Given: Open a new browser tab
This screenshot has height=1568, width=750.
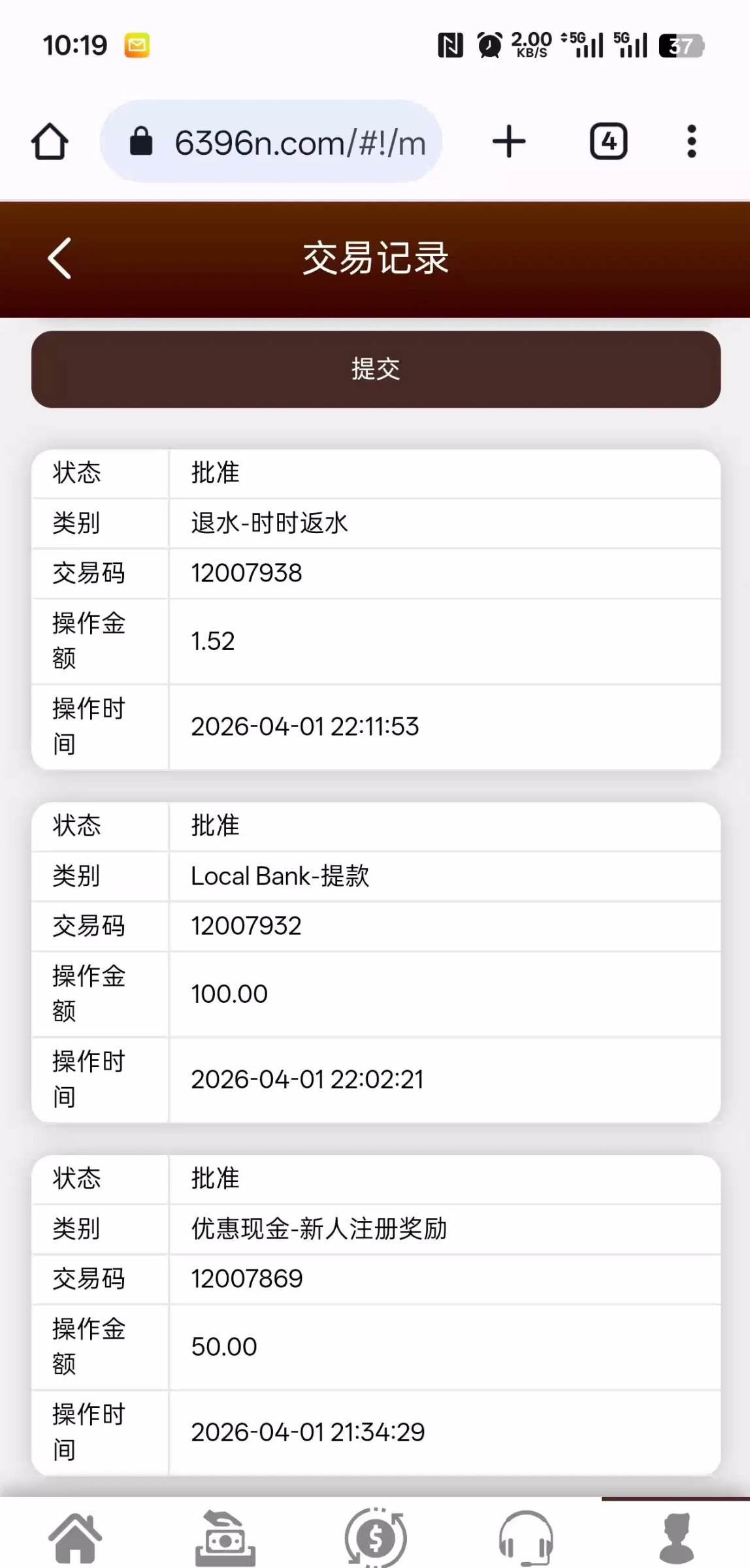Looking at the screenshot, I should point(508,142).
